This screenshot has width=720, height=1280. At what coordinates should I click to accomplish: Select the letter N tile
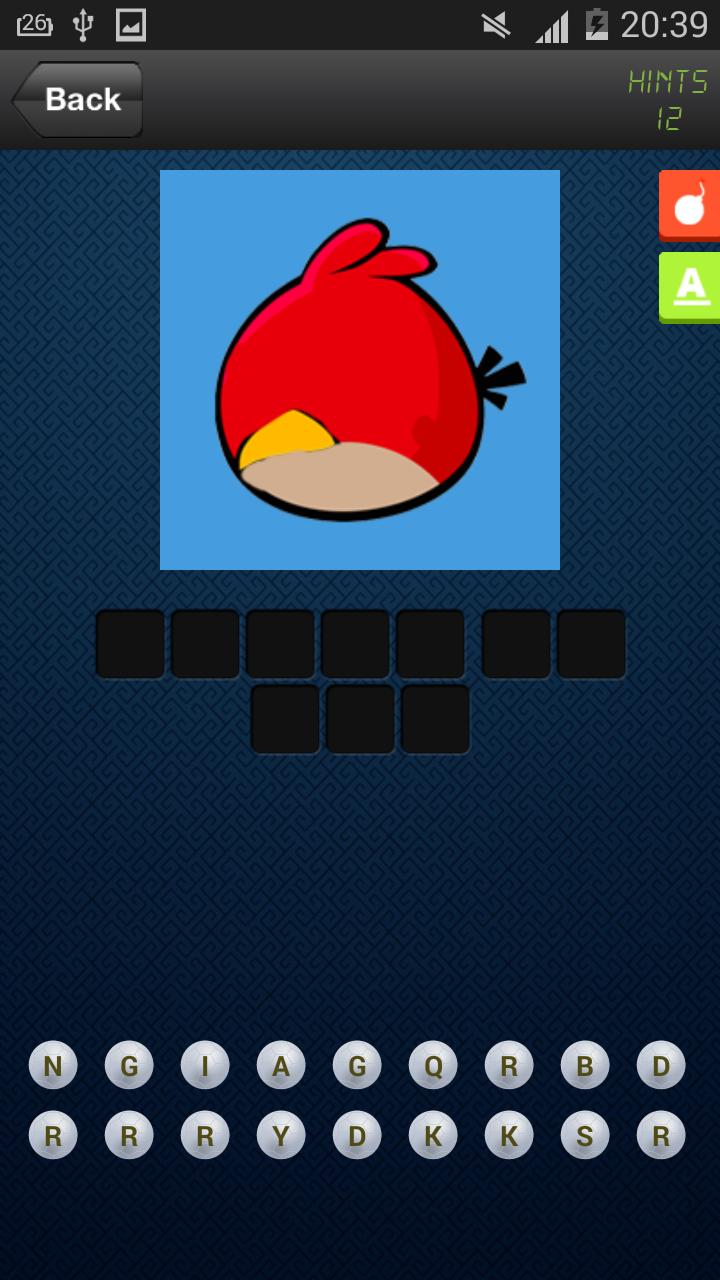[x=53, y=1065]
